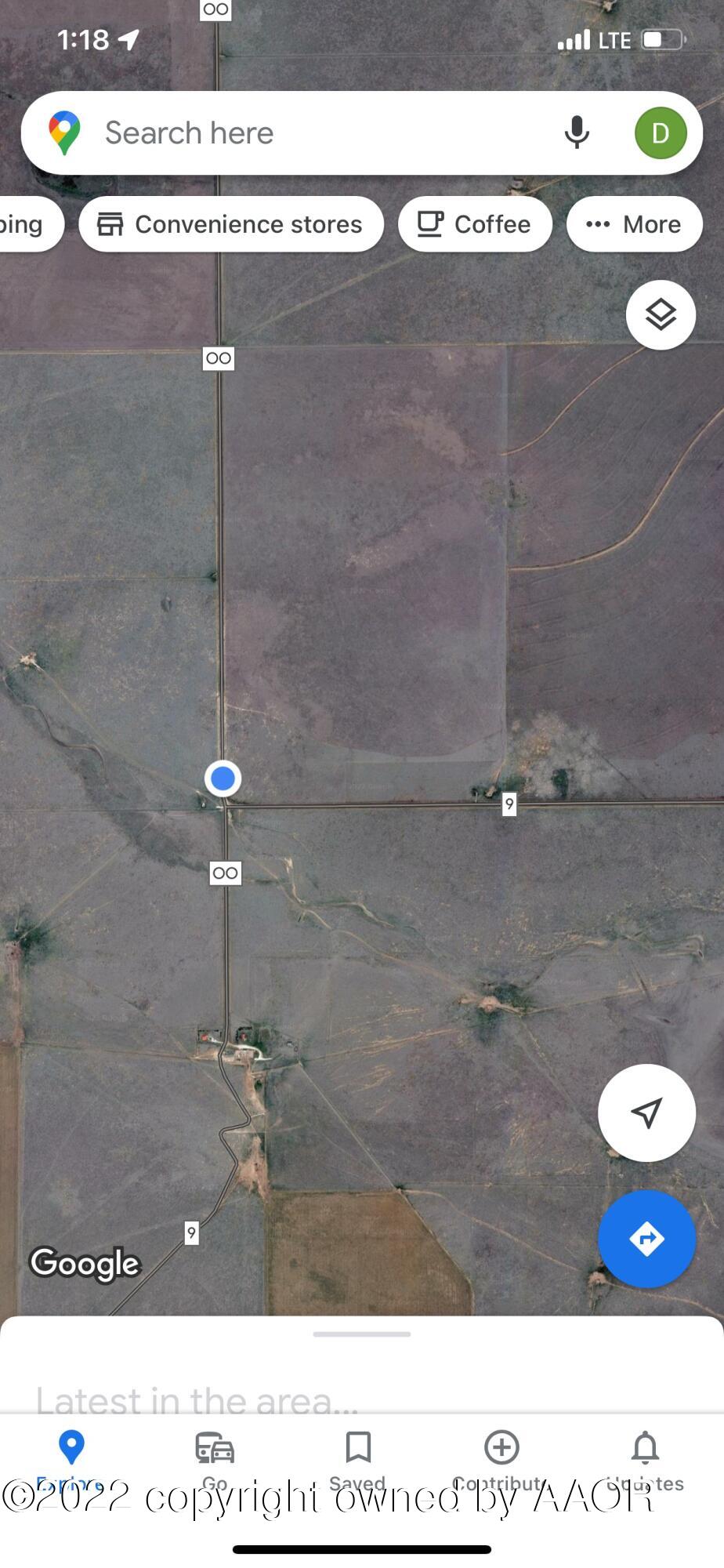Viewport: 724px width, 1568px height.
Task: Switch to the Explore tab
Action: tap(71, 1457)
